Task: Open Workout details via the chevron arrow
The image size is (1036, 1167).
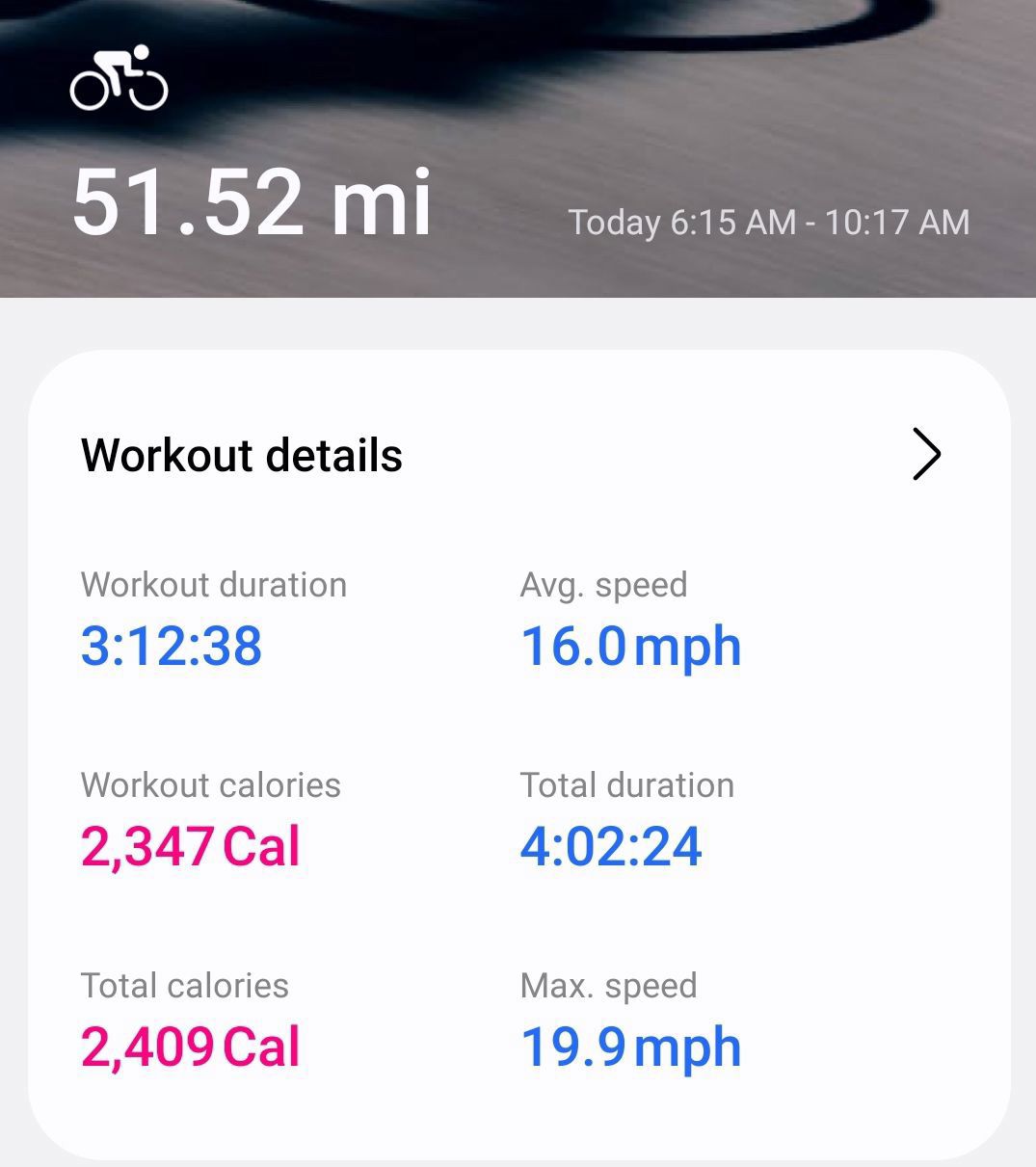Action: [925, 455]
